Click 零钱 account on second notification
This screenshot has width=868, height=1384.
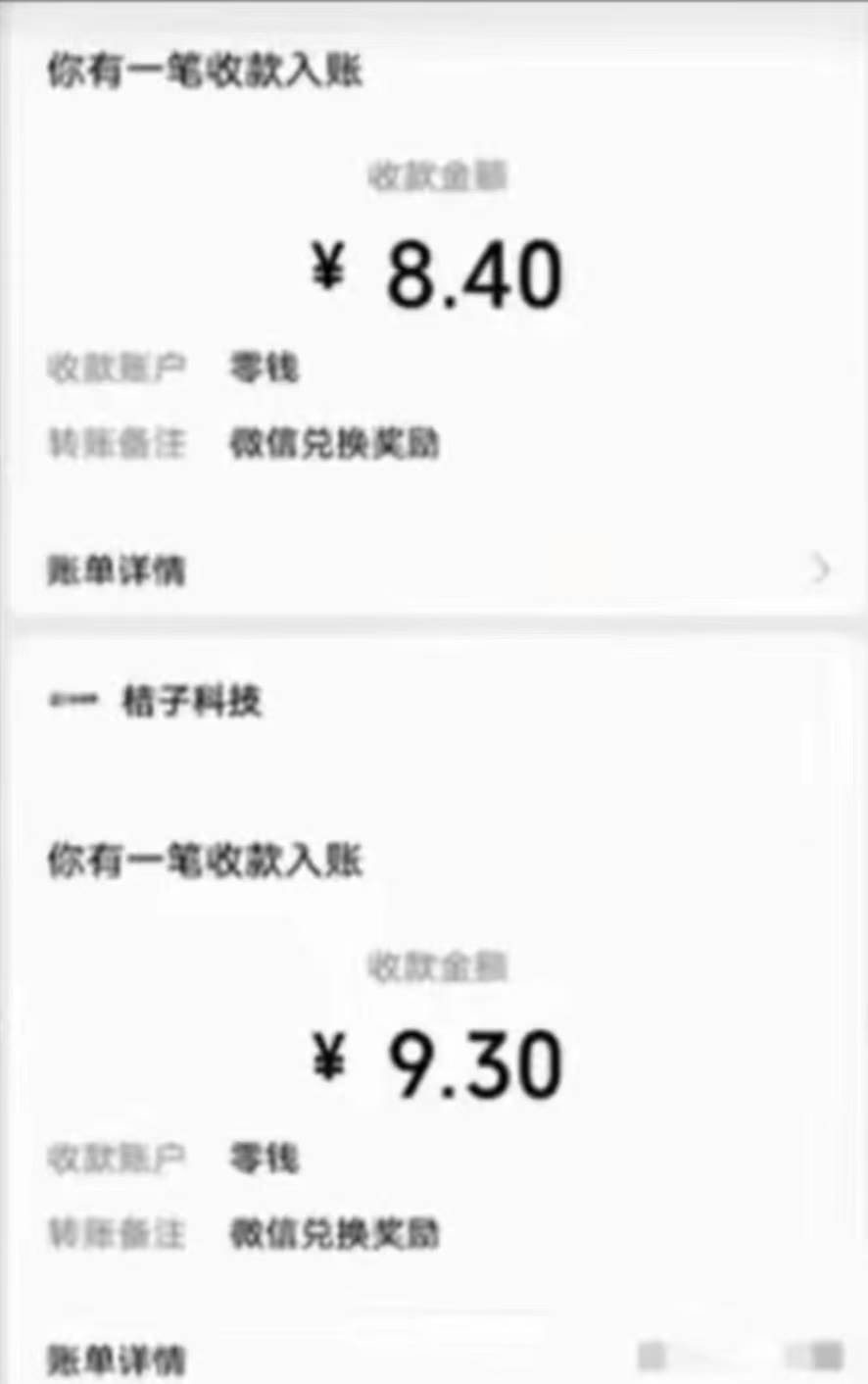(266, 1157)
